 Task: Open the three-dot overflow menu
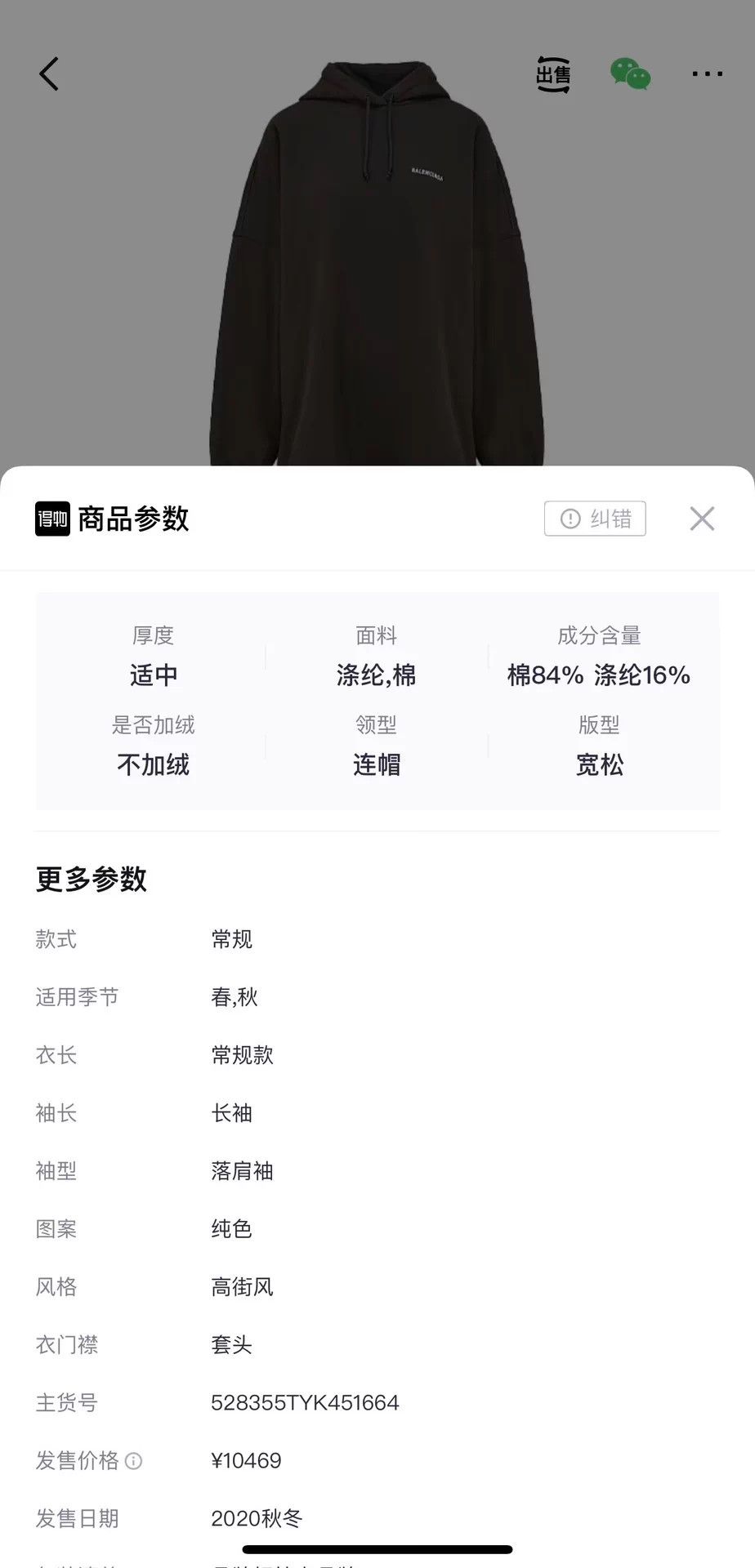[x=707, y=74]
